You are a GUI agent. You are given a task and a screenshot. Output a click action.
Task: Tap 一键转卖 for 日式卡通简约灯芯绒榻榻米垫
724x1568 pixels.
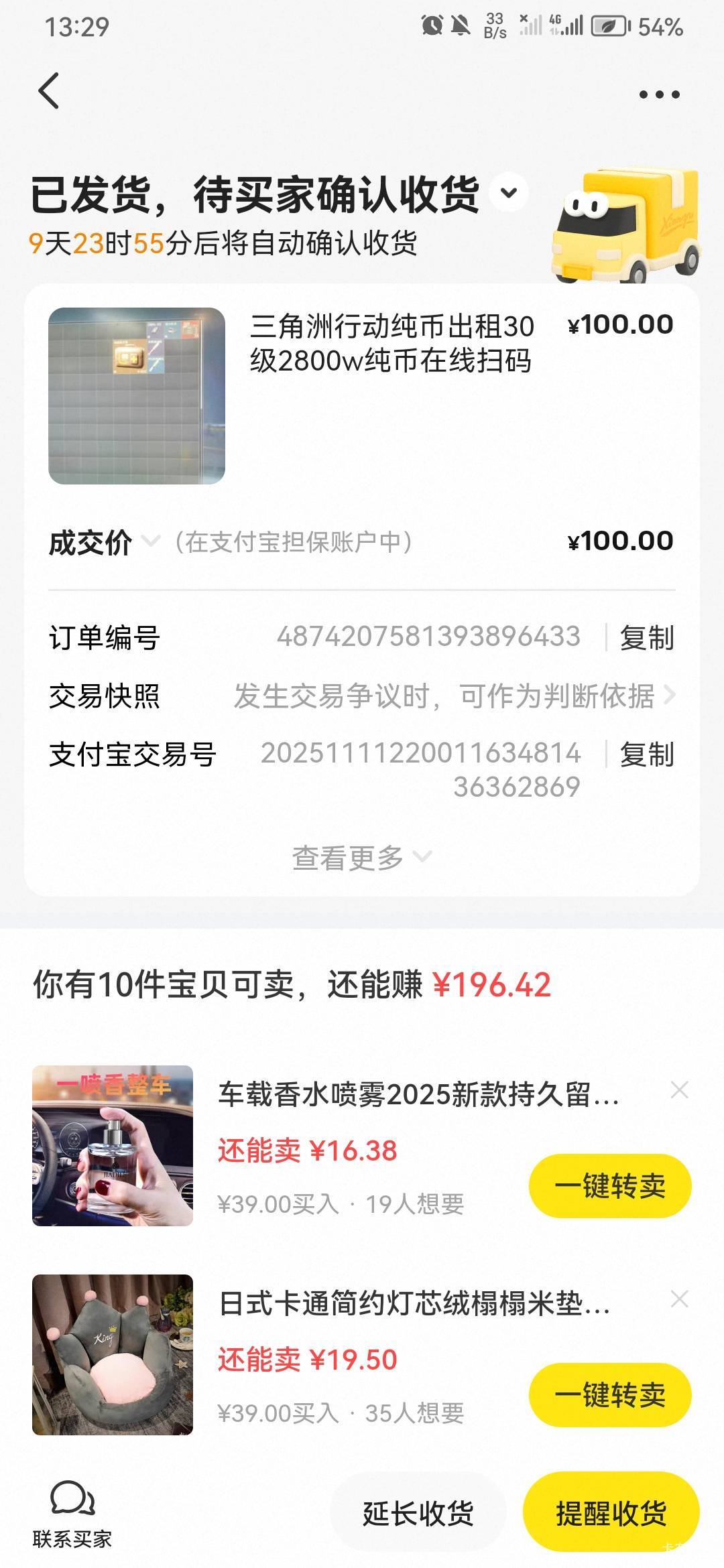tap(609, 1394)
